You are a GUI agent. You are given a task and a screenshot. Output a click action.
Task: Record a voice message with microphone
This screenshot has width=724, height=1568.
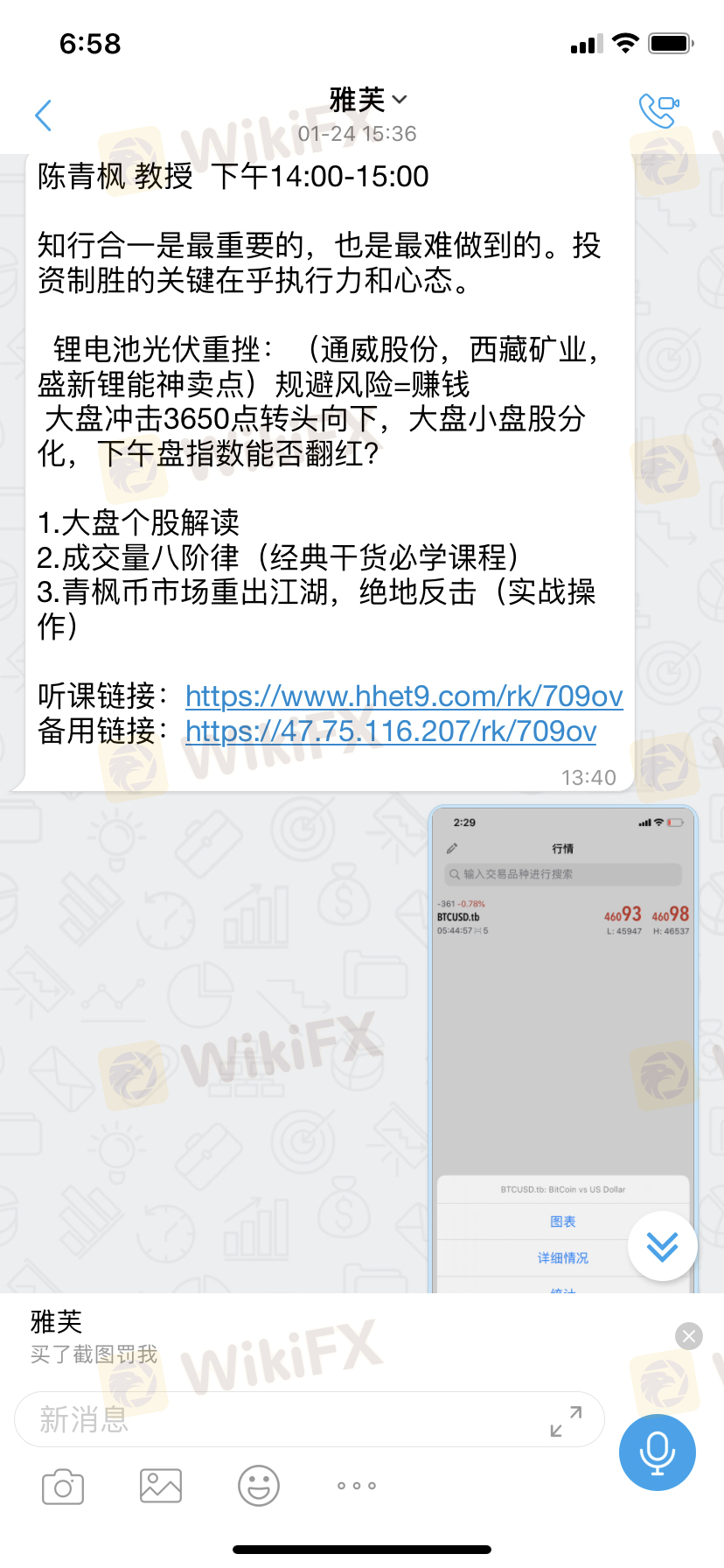(x=658, y=1452)
